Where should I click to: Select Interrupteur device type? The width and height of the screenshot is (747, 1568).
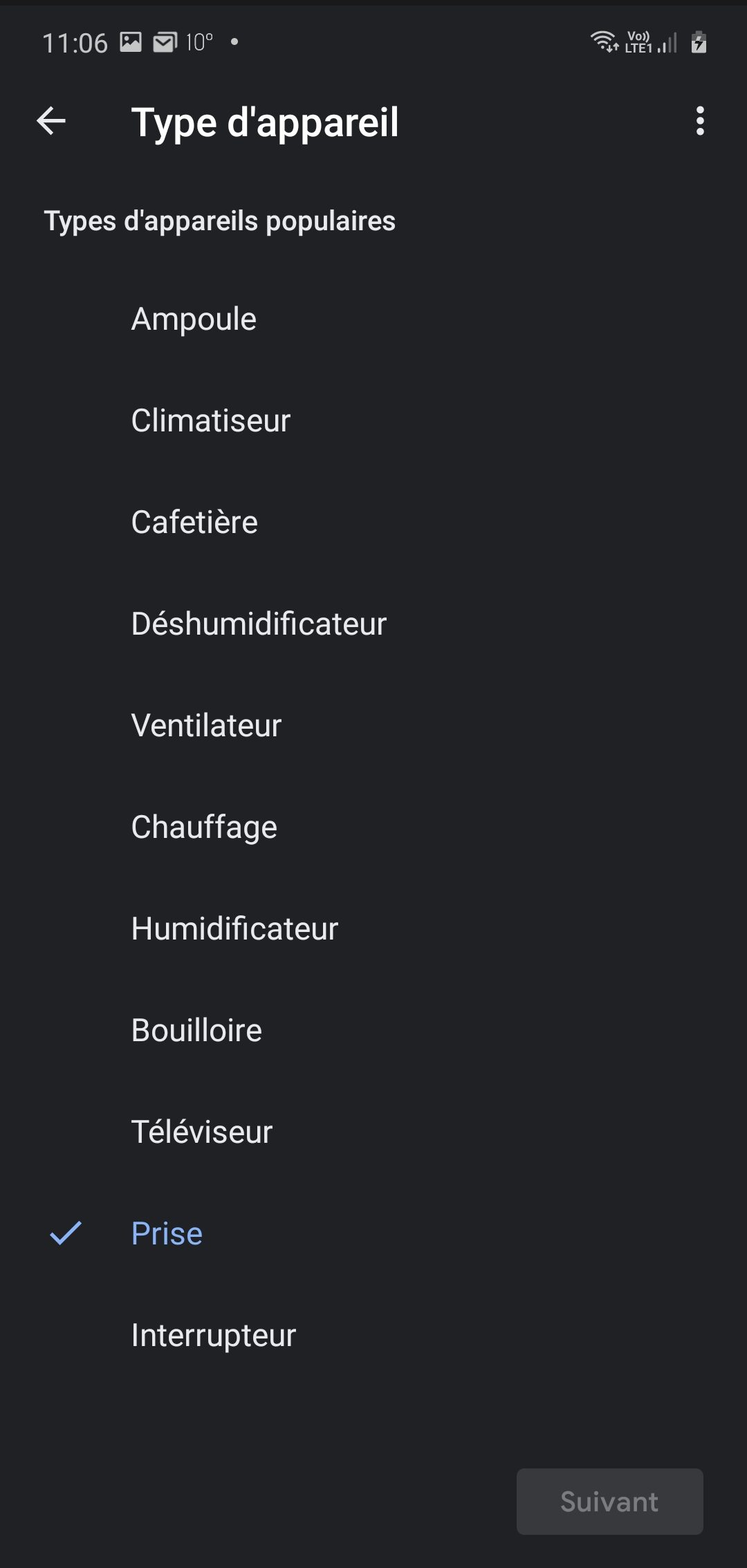[x=373, y=1336]
